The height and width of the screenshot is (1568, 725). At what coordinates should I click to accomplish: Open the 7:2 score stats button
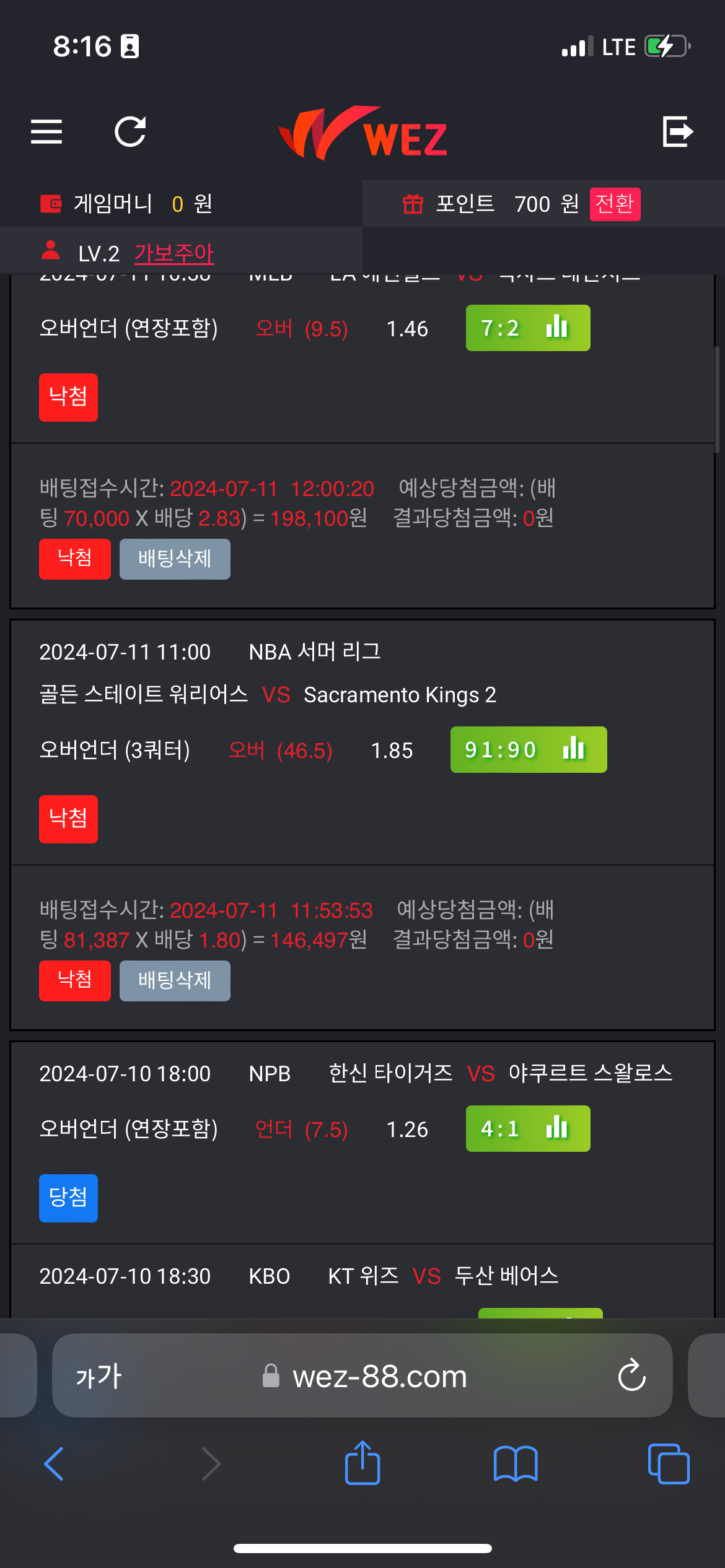tap(527, 328)
